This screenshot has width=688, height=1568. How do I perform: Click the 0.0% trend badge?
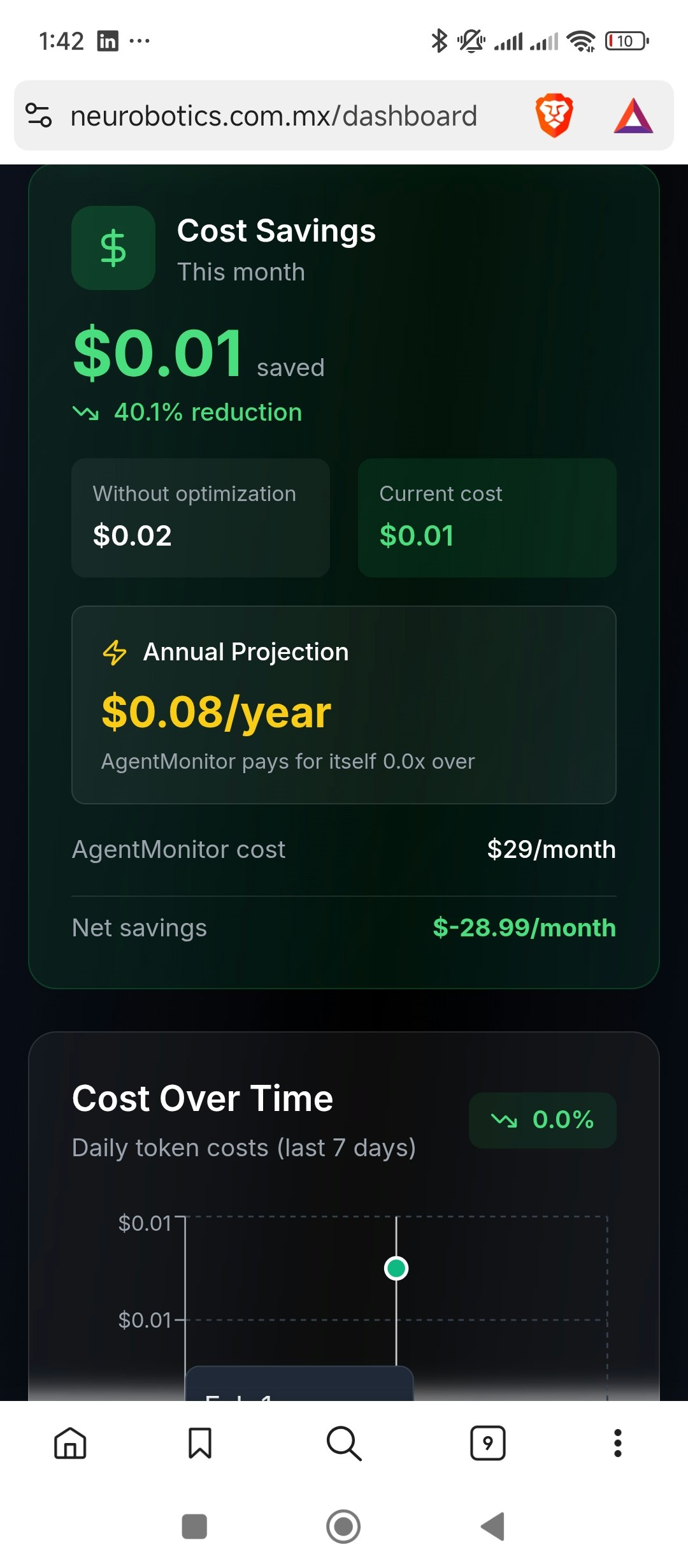pos(543,1119)
